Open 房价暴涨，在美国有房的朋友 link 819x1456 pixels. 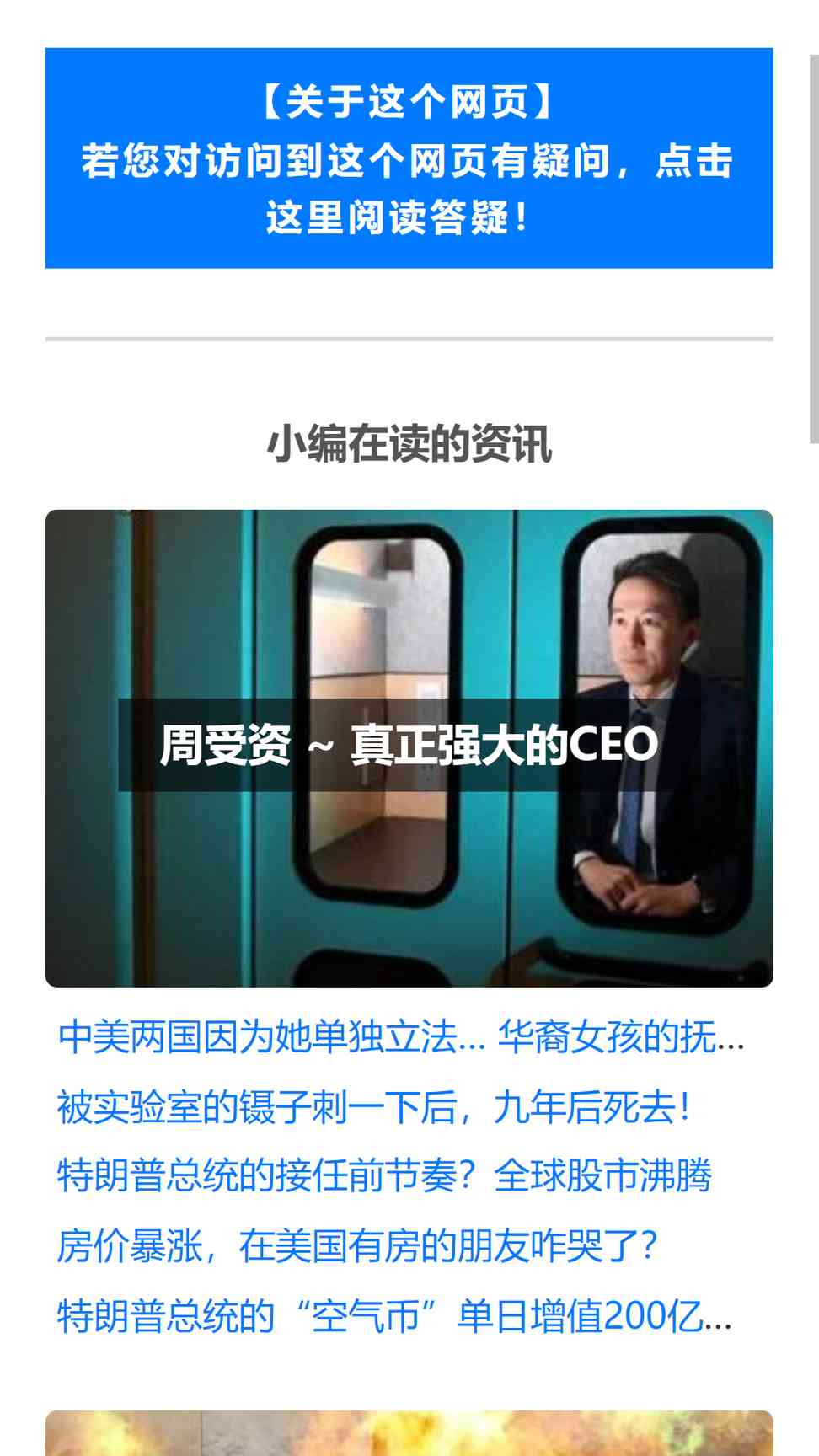coord(357,1245)
